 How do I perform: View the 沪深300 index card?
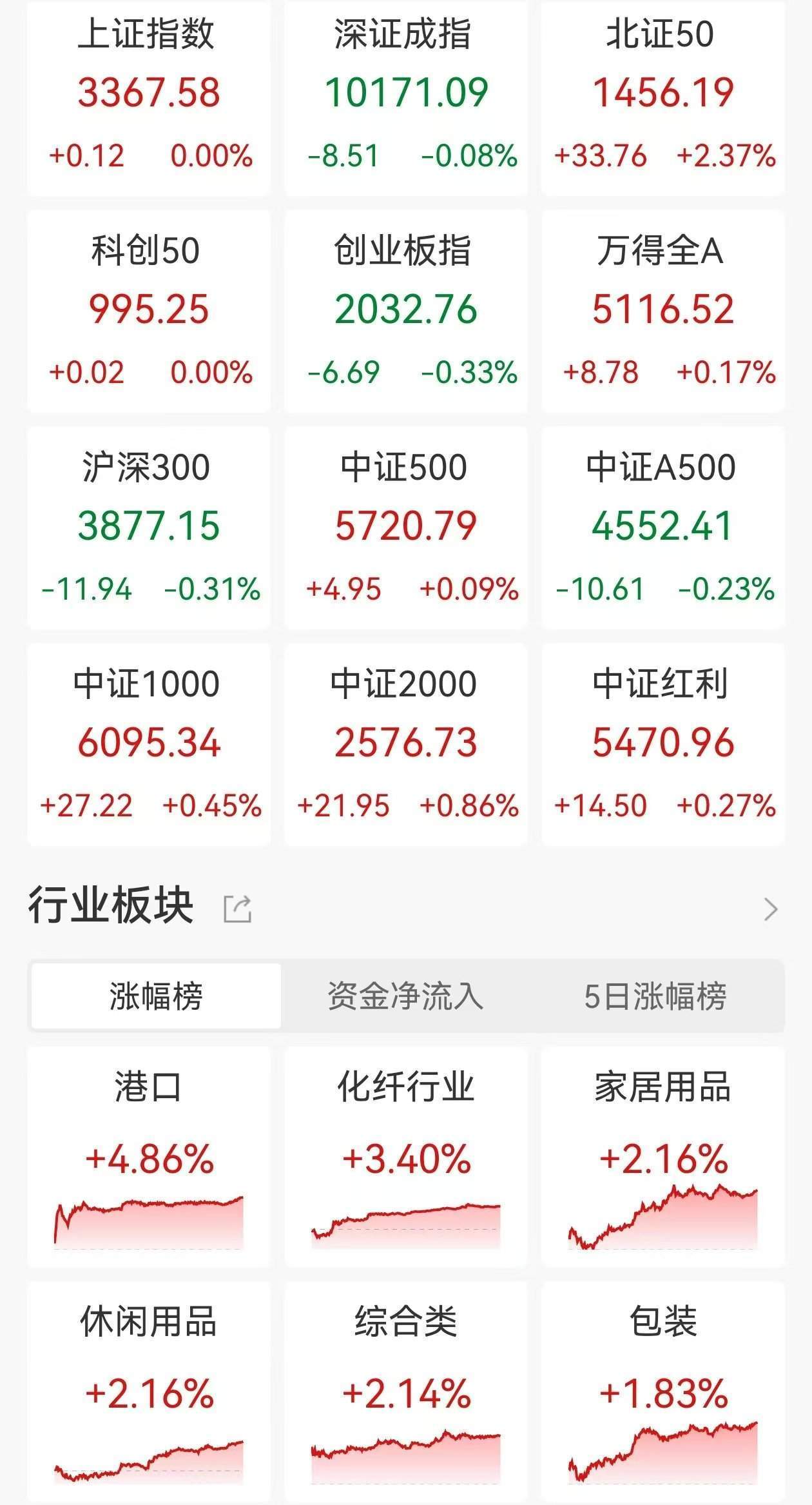coord(149,527)
